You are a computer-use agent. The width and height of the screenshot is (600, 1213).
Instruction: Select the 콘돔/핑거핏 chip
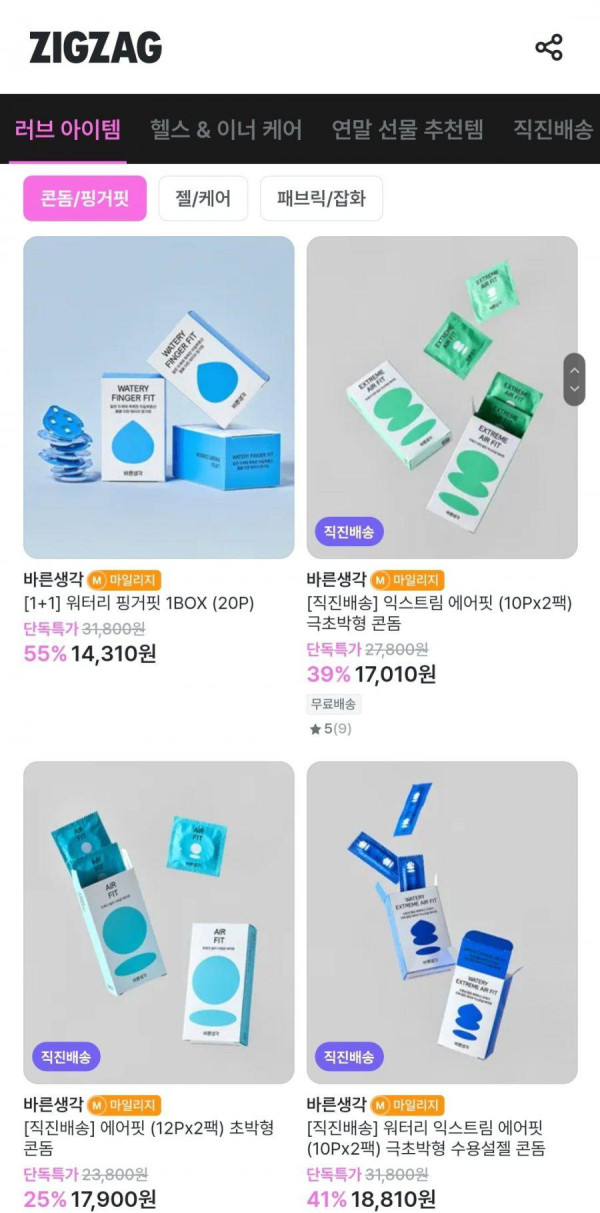(85, 198)
